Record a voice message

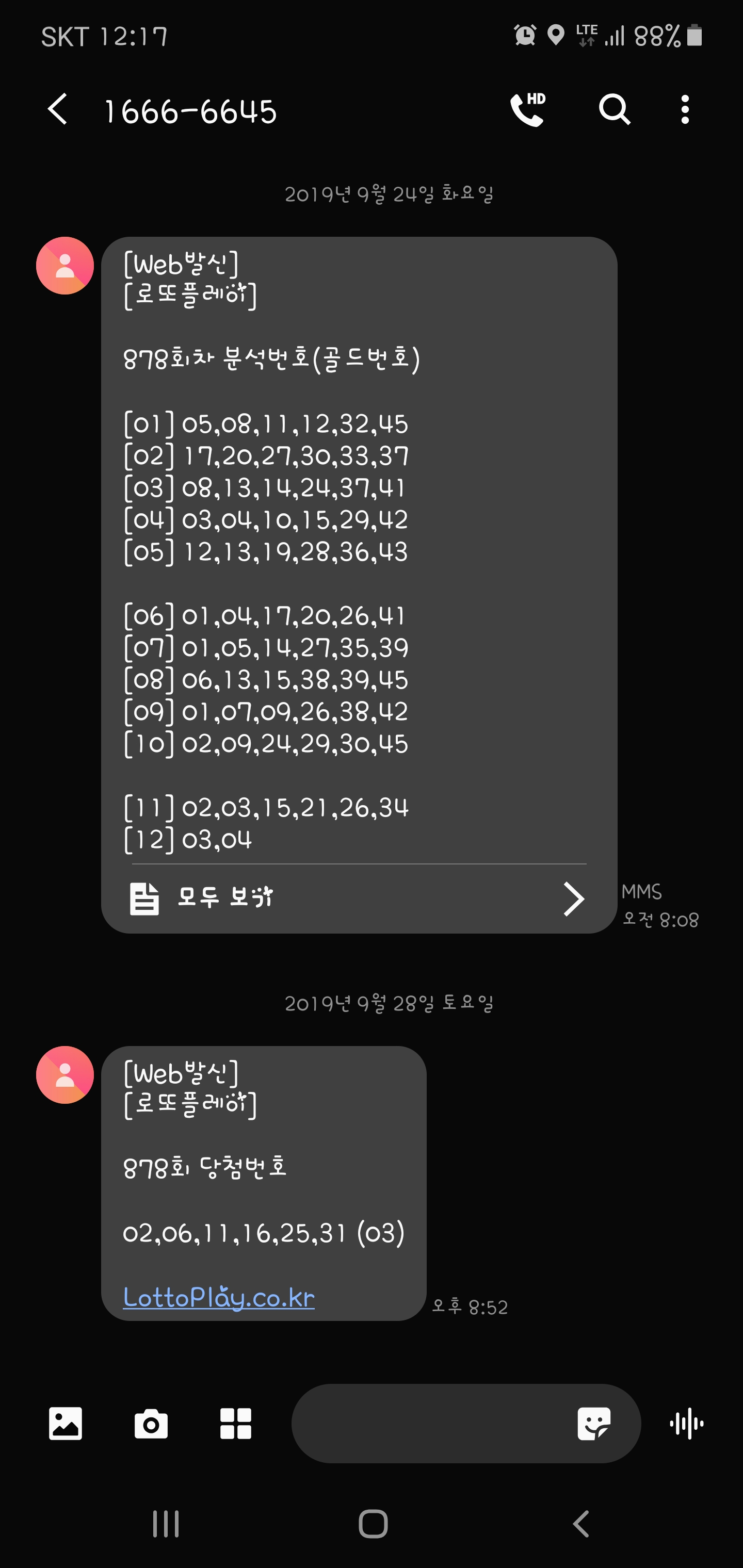point(686,1424)
